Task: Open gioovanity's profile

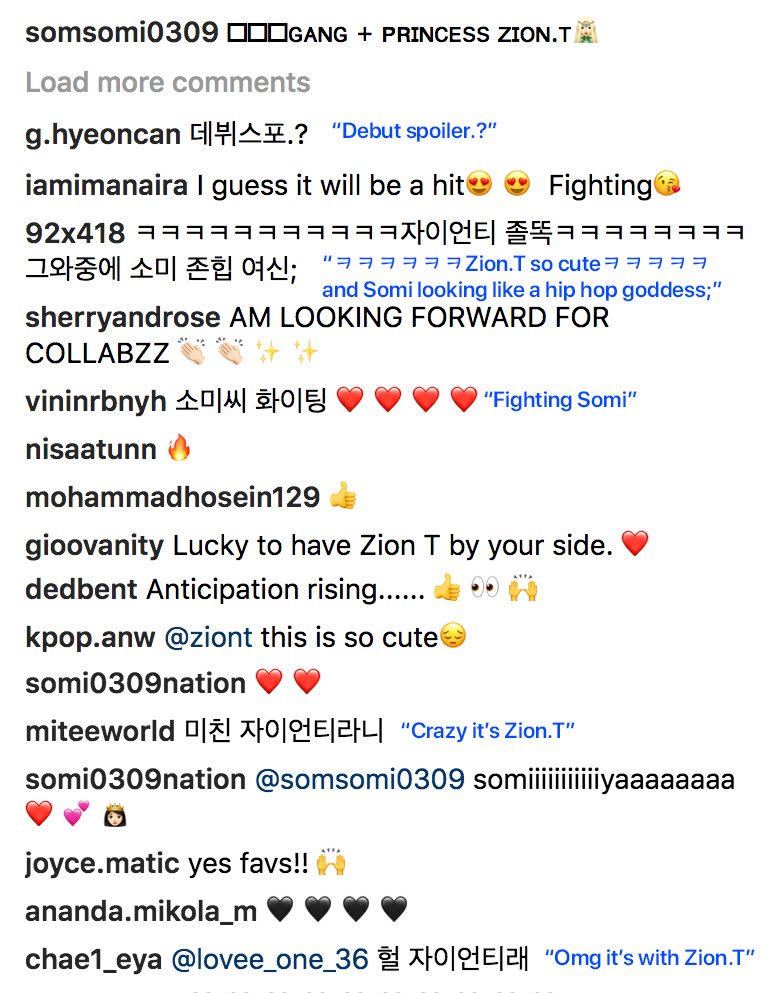Action: point(94,546)
